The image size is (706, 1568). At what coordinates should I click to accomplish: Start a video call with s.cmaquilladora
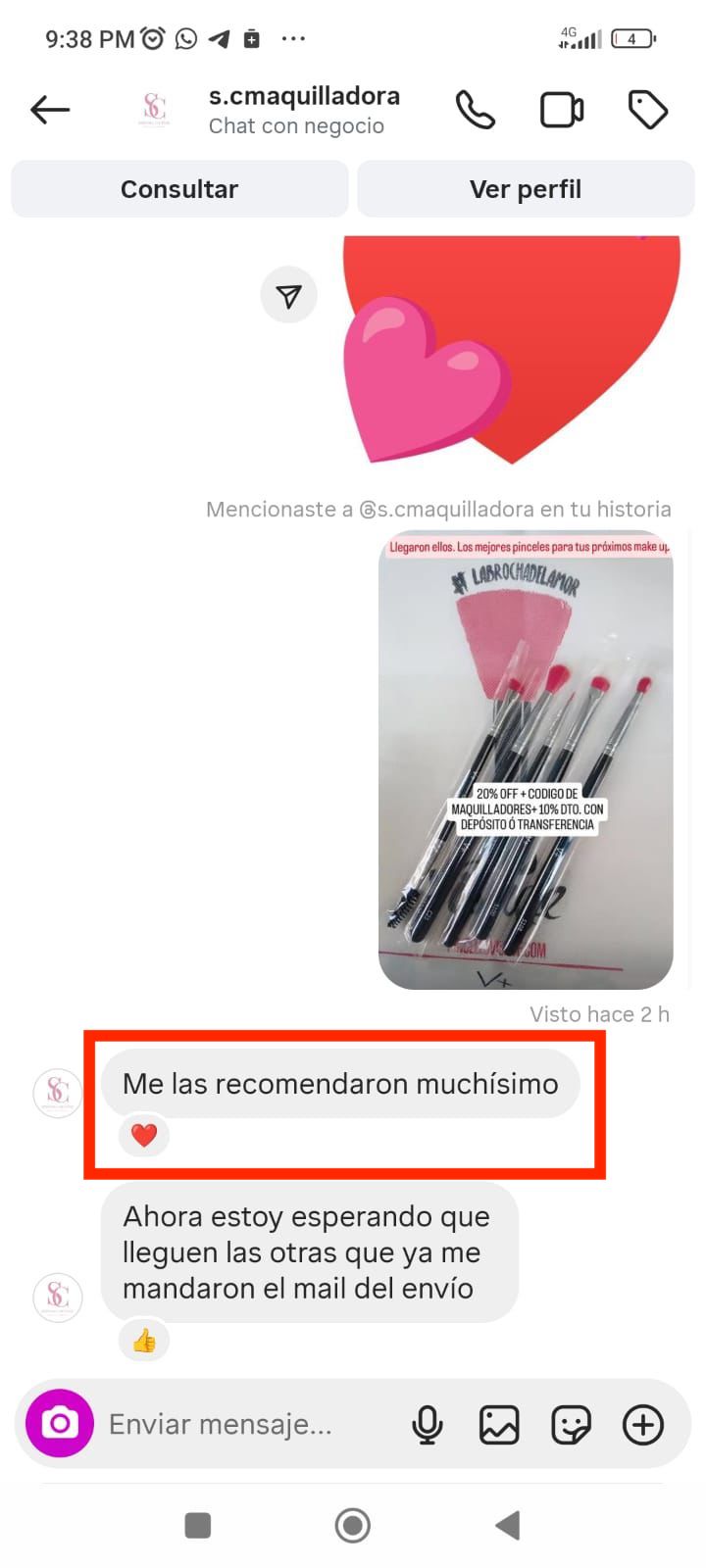[x=562, y=110]
